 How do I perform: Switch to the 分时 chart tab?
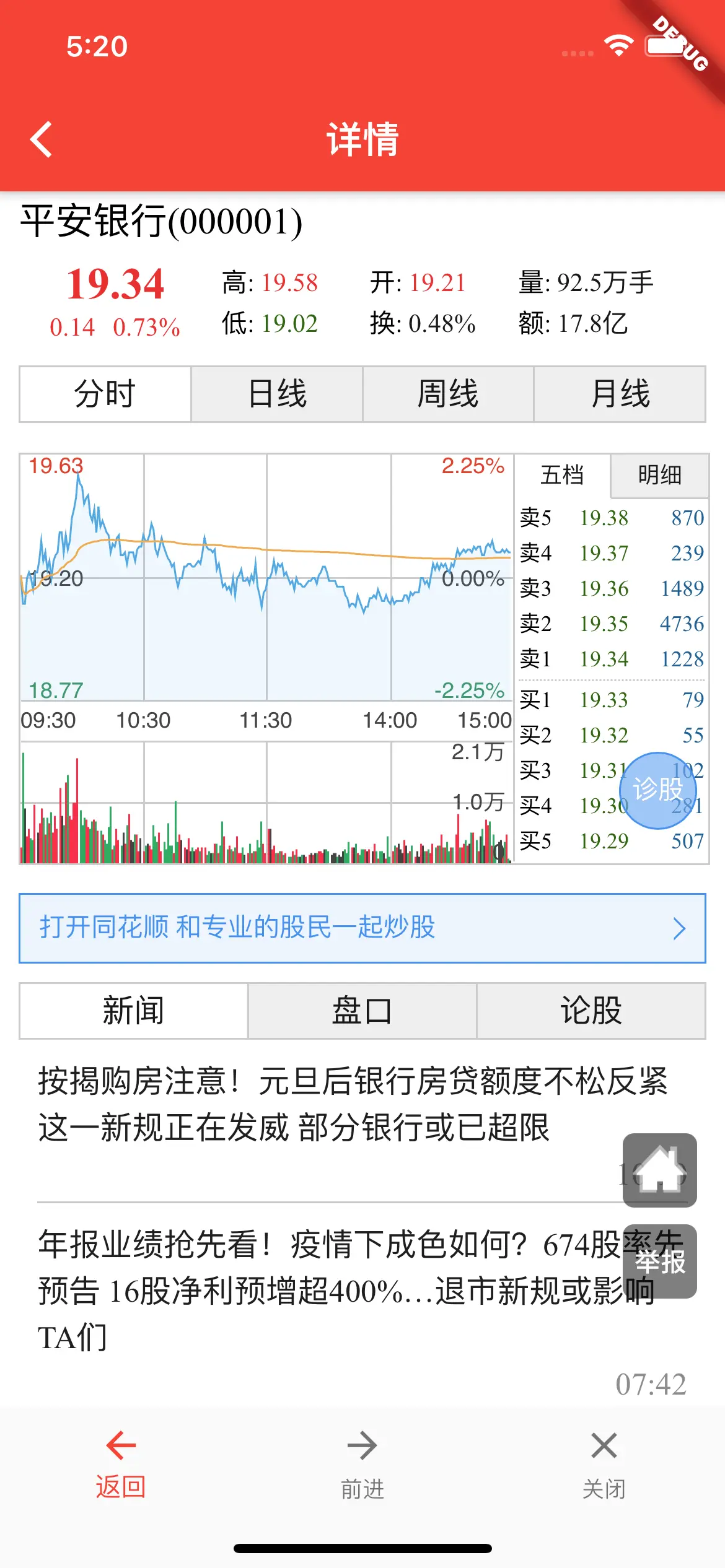pos(105,394)
